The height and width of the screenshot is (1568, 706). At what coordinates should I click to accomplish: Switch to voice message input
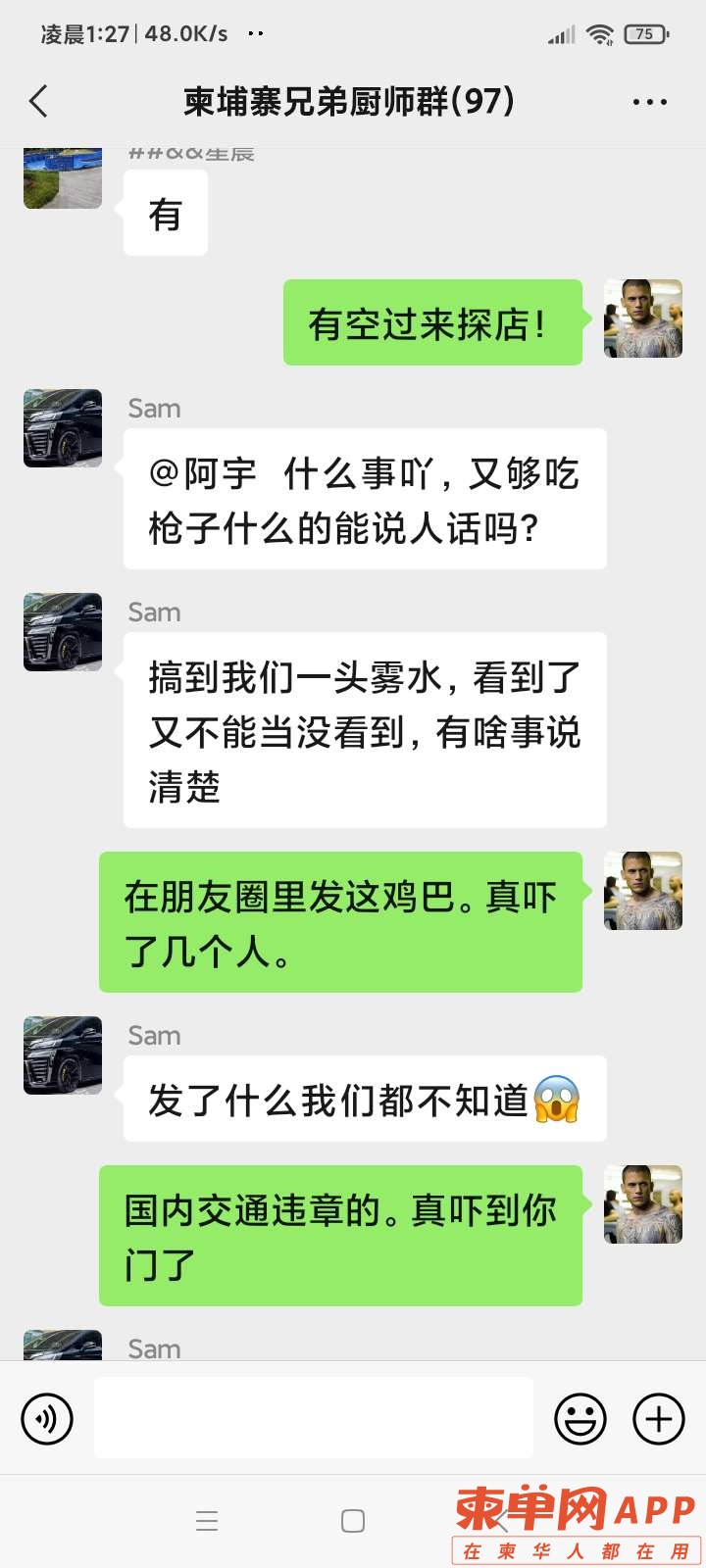[47, 1418]
